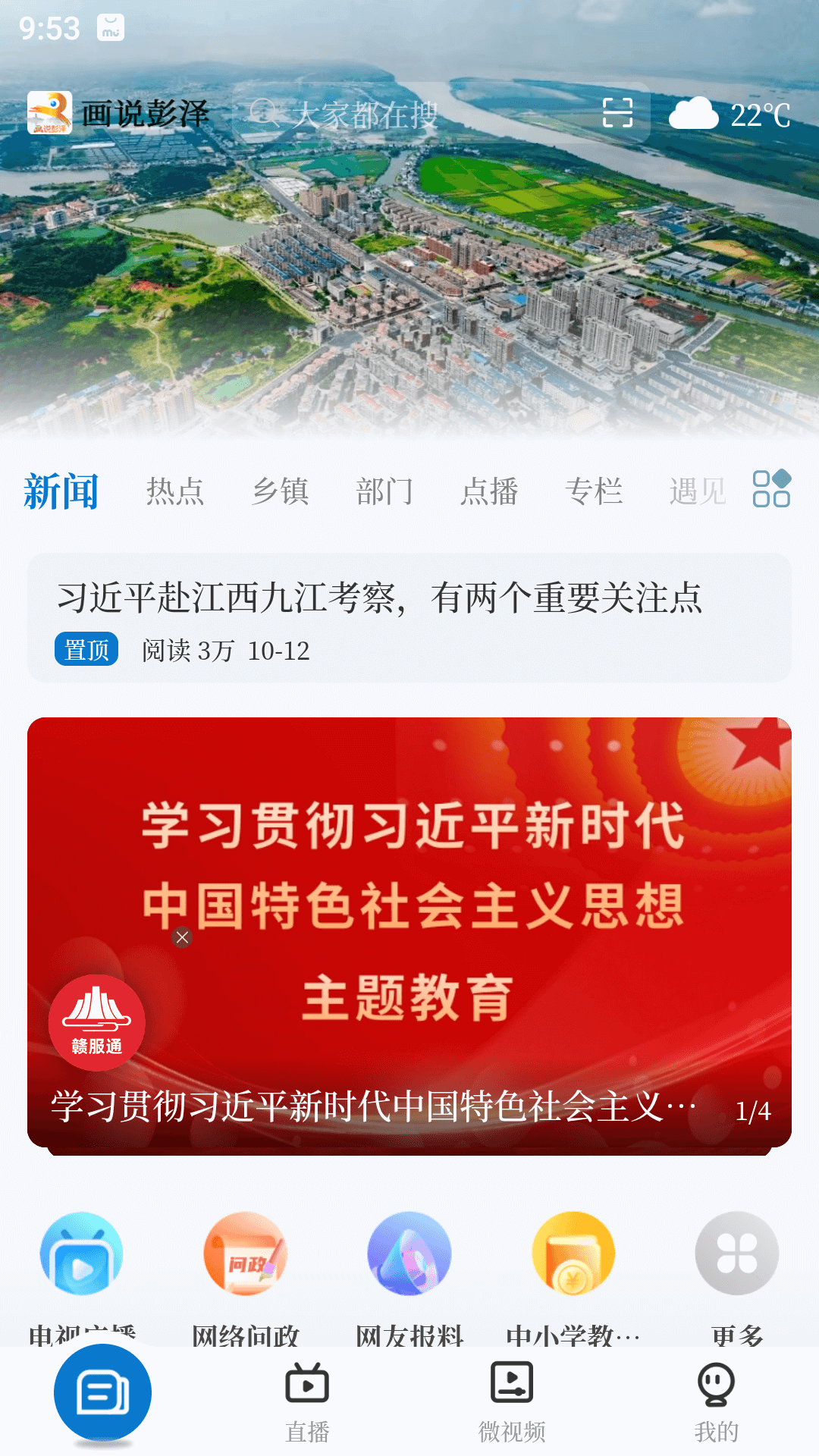Image resolution: width=819 pixels, height=1456 pixels.
Task: Open 网络问政 shortcut icon
Action: pos(247,1254)
